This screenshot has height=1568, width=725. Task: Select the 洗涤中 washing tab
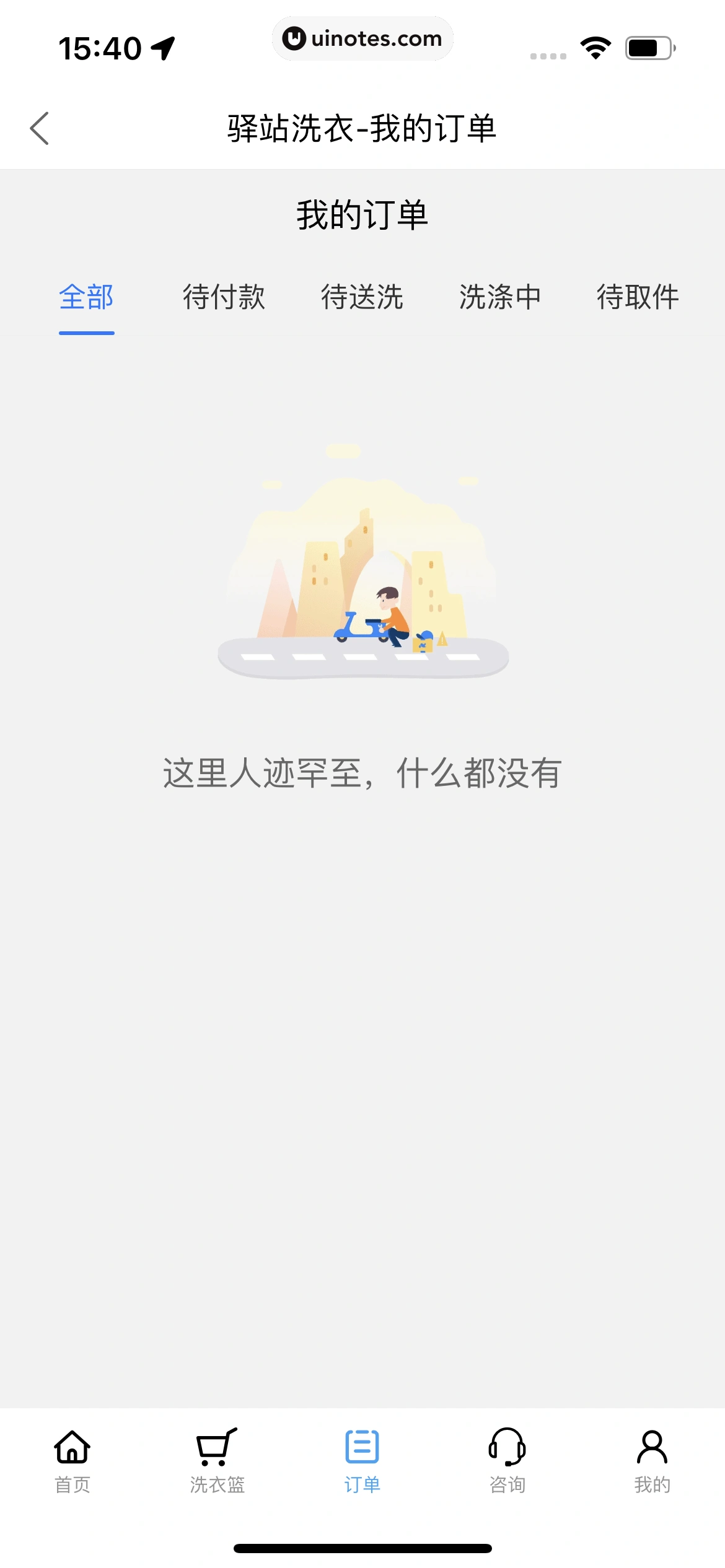click(499, 298)
